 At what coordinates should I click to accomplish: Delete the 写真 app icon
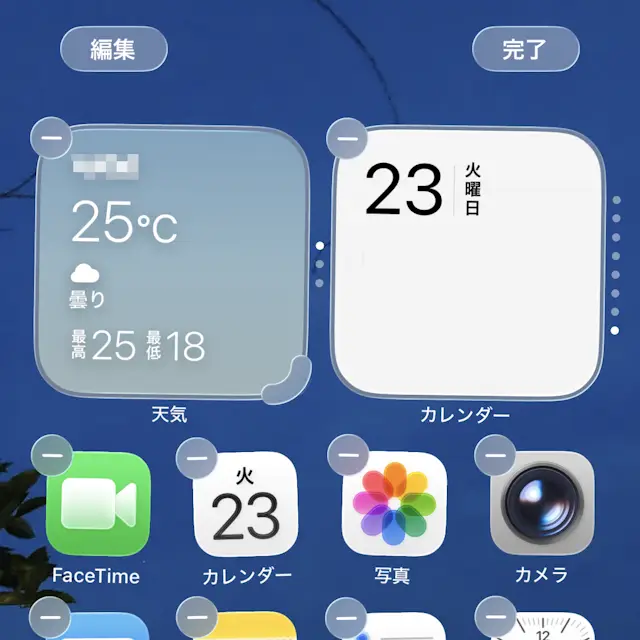347,456
